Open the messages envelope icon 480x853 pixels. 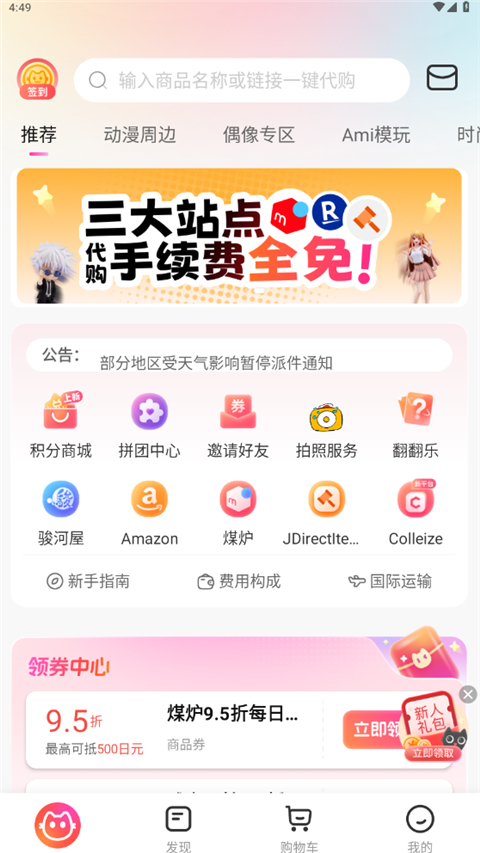click(442, 77)
